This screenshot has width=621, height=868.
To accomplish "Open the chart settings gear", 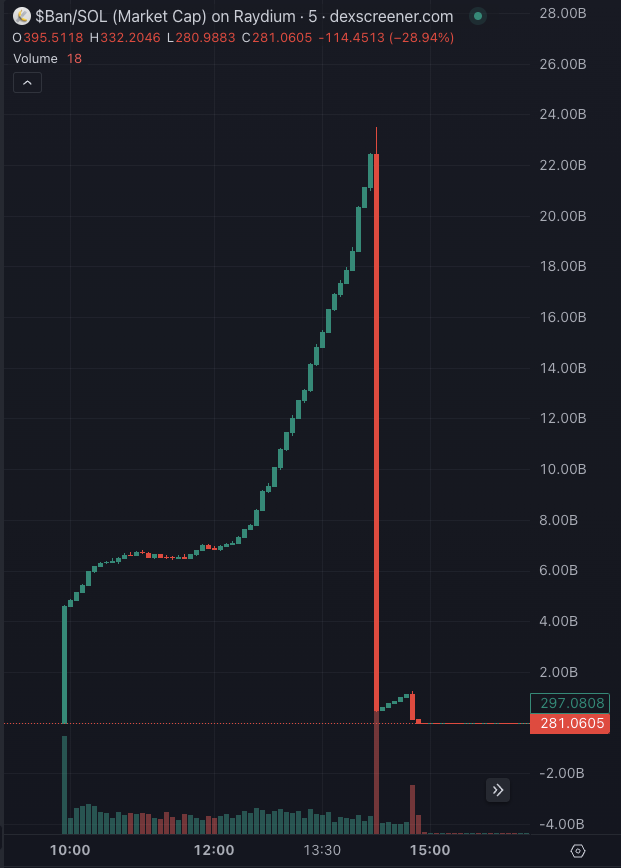I will click(578, 851).
